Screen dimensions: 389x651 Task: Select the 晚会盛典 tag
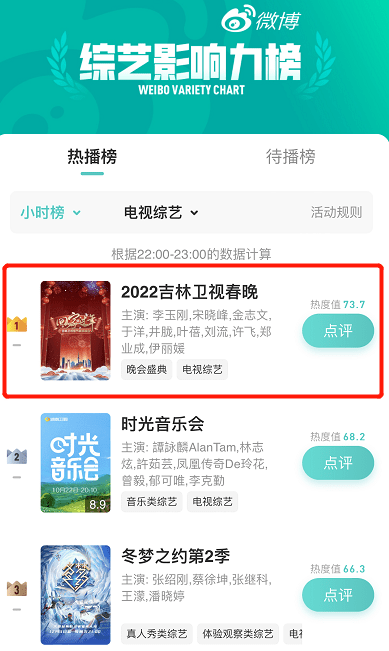(x=147, y=370)
